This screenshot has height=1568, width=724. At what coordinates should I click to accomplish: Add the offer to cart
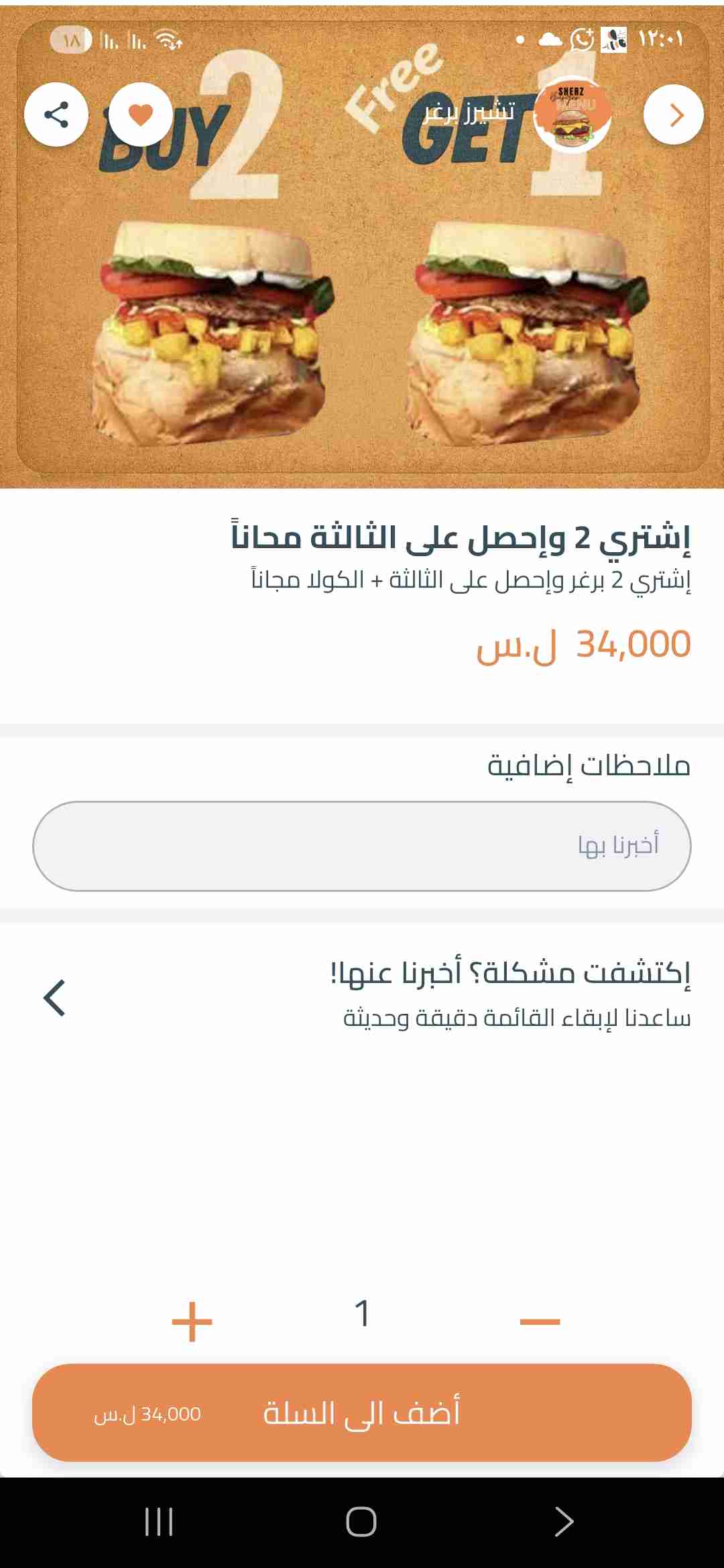[362, 1413]
